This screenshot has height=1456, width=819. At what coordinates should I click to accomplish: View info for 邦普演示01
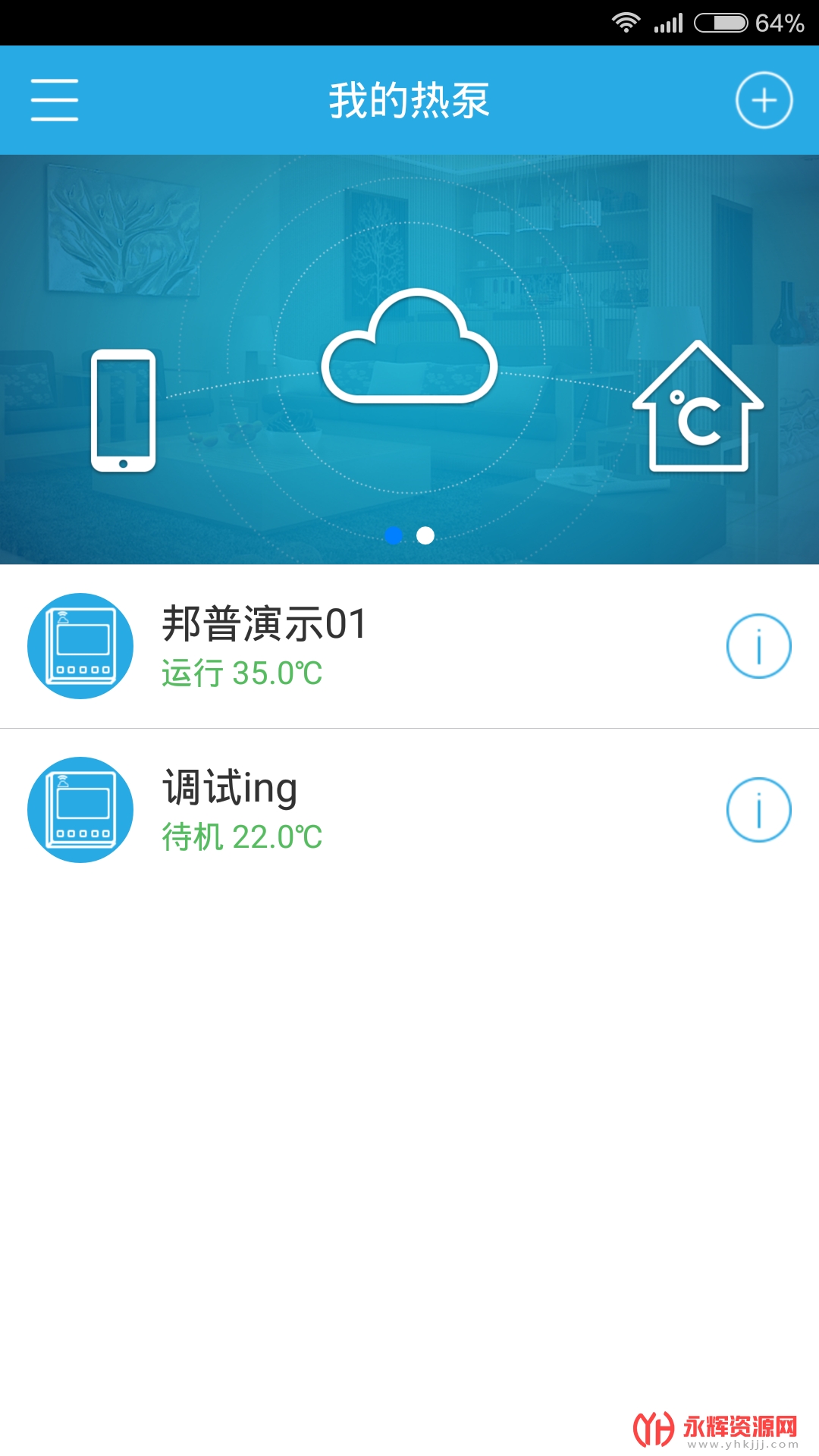coord(758,646)
